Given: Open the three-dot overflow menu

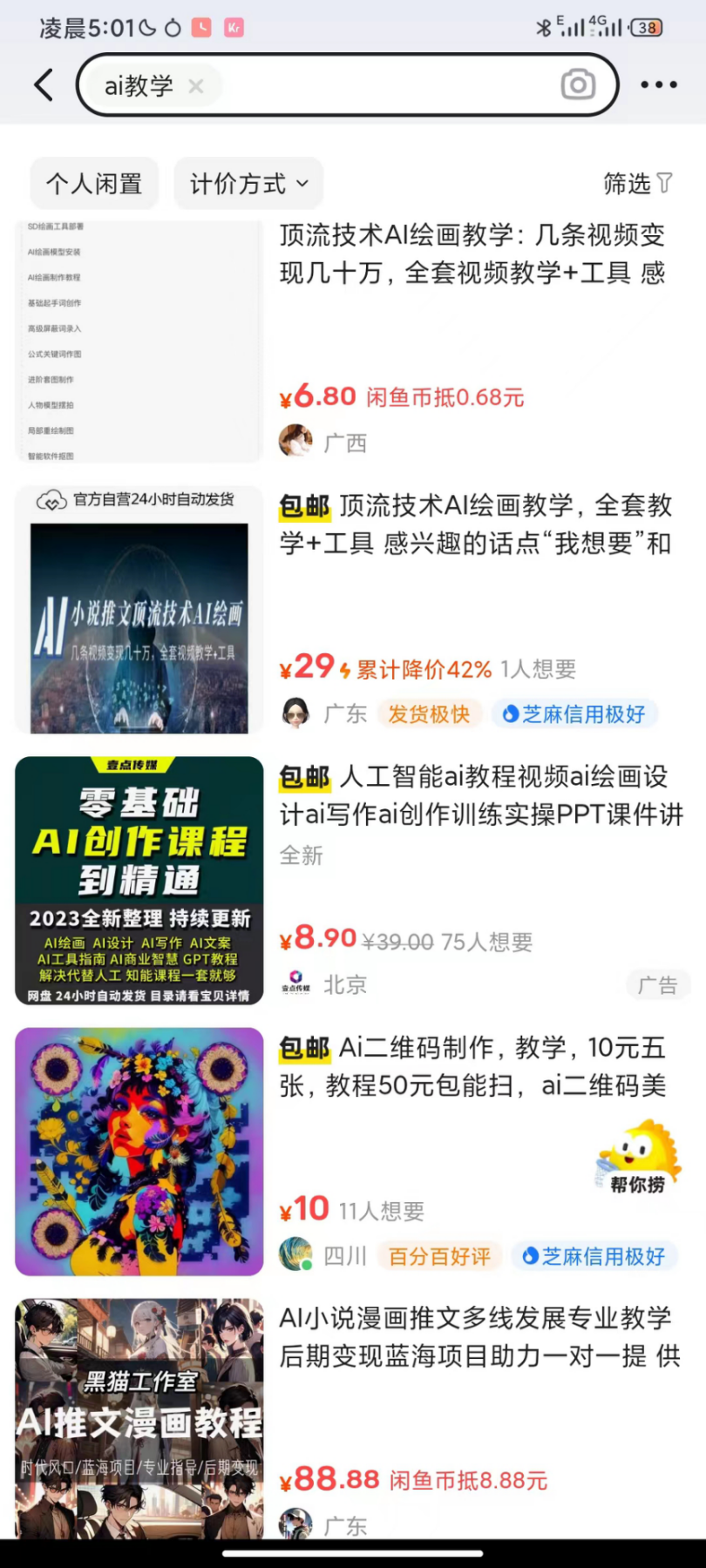Looking at the screenshot, I should 658,84.
